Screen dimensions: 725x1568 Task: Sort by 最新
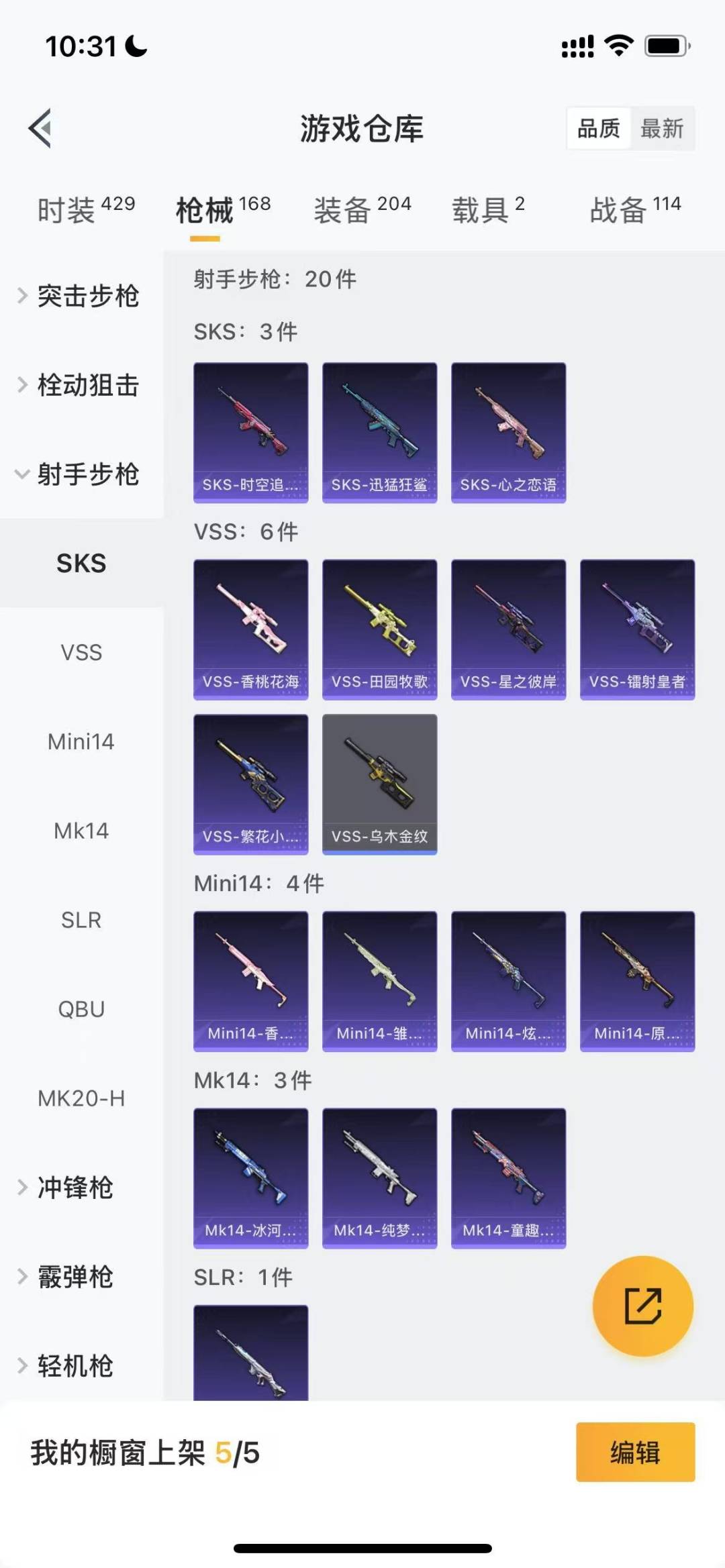(x=662, y=128)
